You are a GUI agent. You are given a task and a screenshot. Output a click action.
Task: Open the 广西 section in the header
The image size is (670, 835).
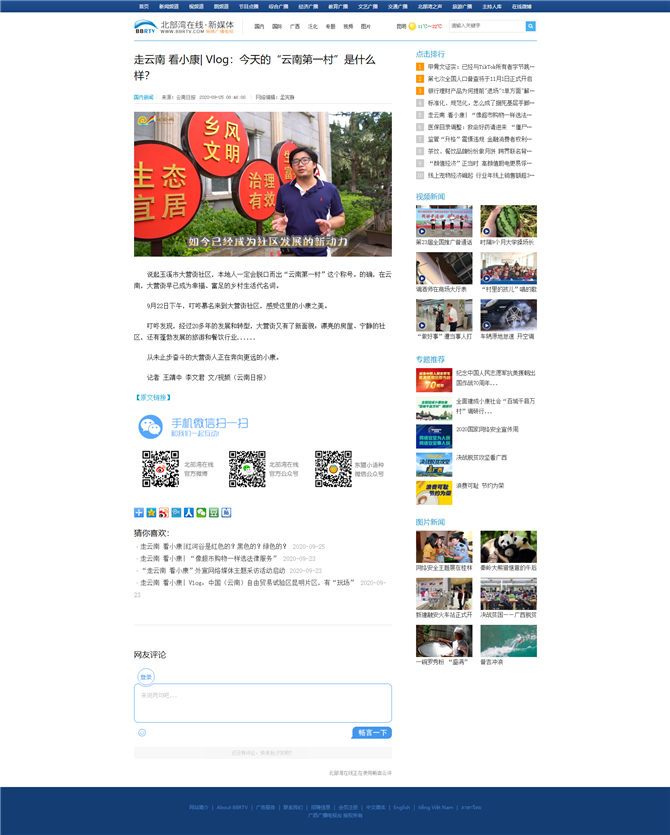pyautogui.click(x=294, y=27)
